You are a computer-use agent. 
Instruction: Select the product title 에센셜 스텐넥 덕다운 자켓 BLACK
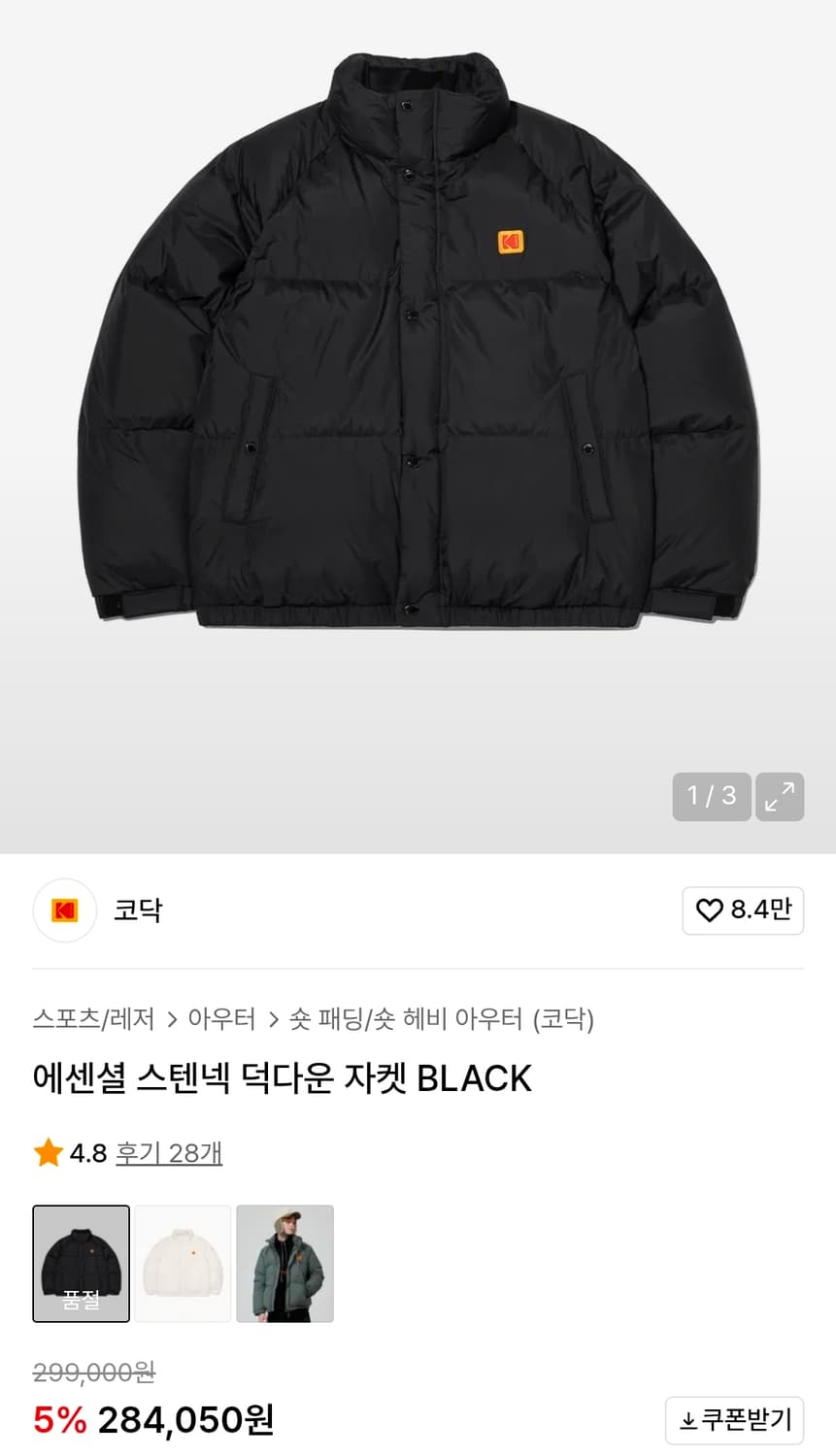pyautogui.click(x=282, y=1077)
